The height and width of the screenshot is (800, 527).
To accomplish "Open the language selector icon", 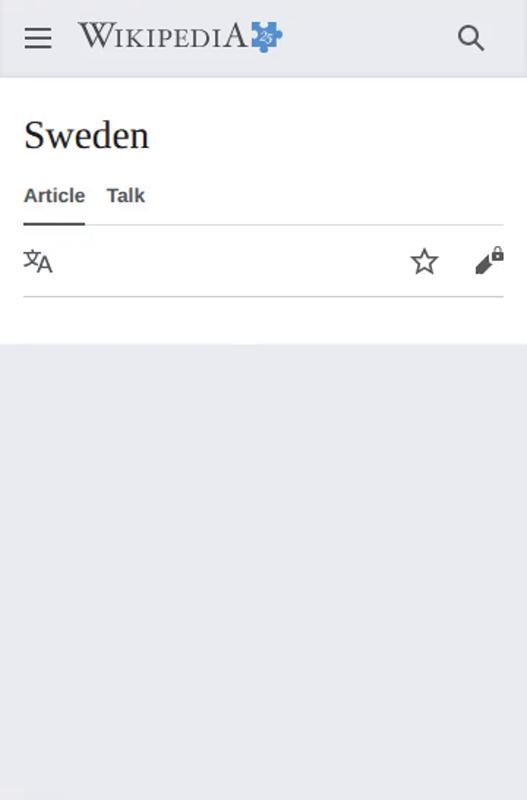I will [38, 261].
